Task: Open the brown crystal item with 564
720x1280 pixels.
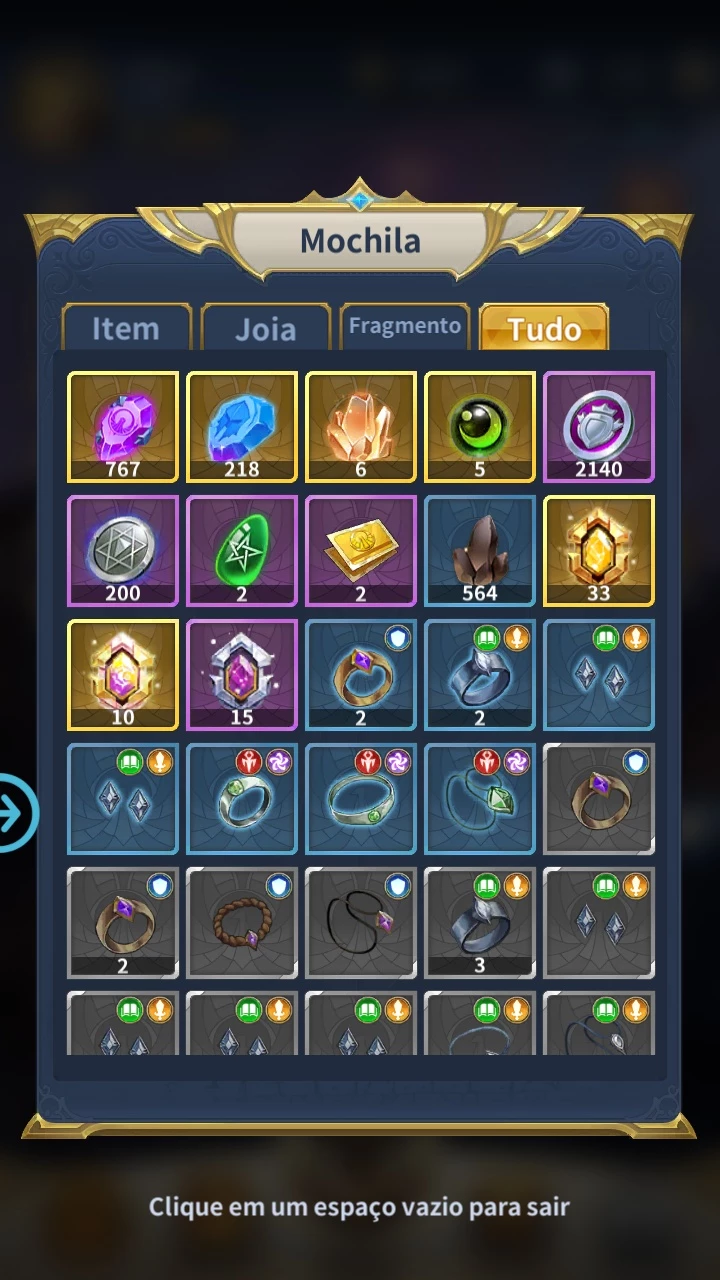Action: [x=480, y=551]
